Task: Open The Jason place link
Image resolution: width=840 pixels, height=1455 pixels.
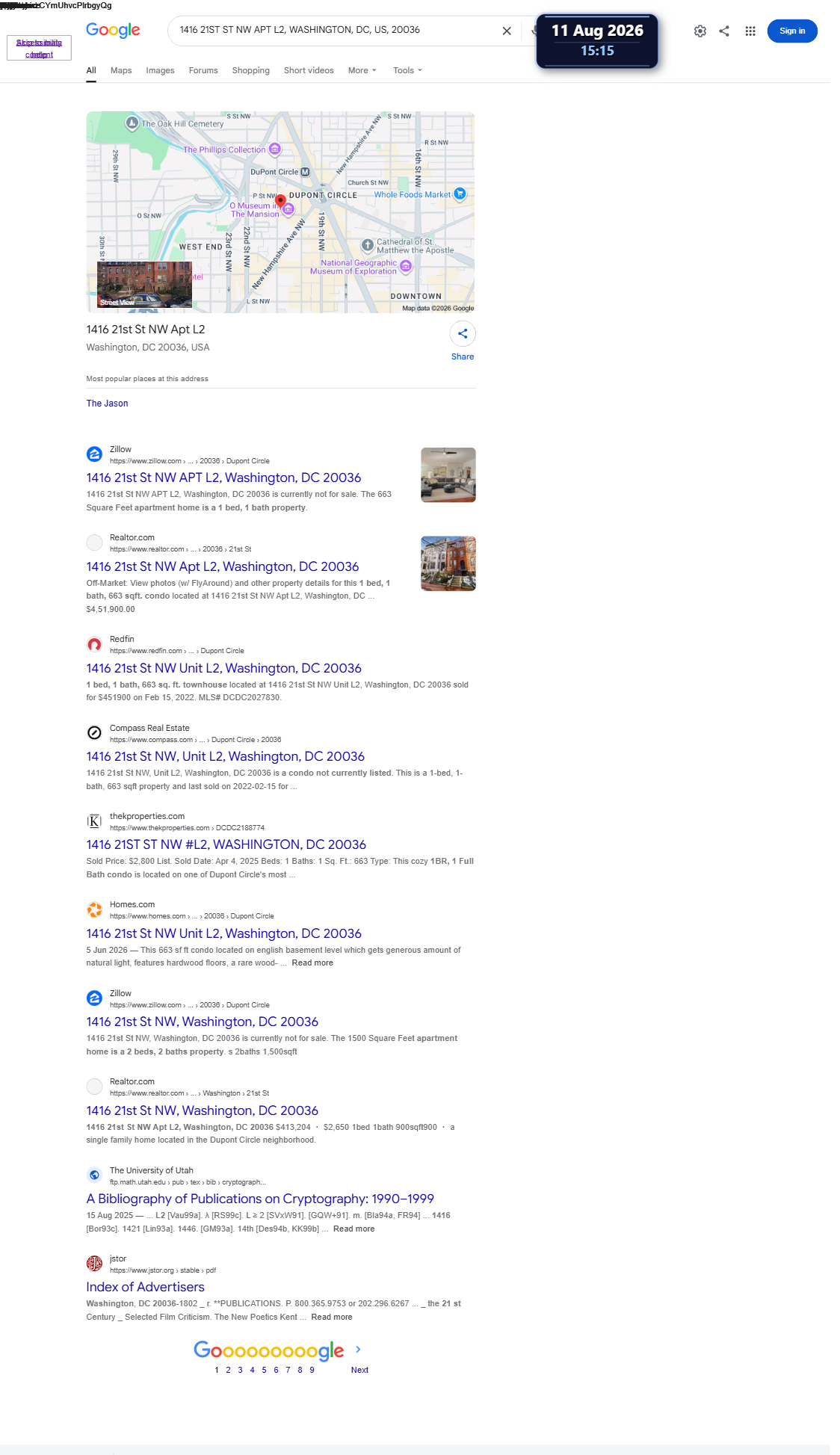Action: coord(107,403)
